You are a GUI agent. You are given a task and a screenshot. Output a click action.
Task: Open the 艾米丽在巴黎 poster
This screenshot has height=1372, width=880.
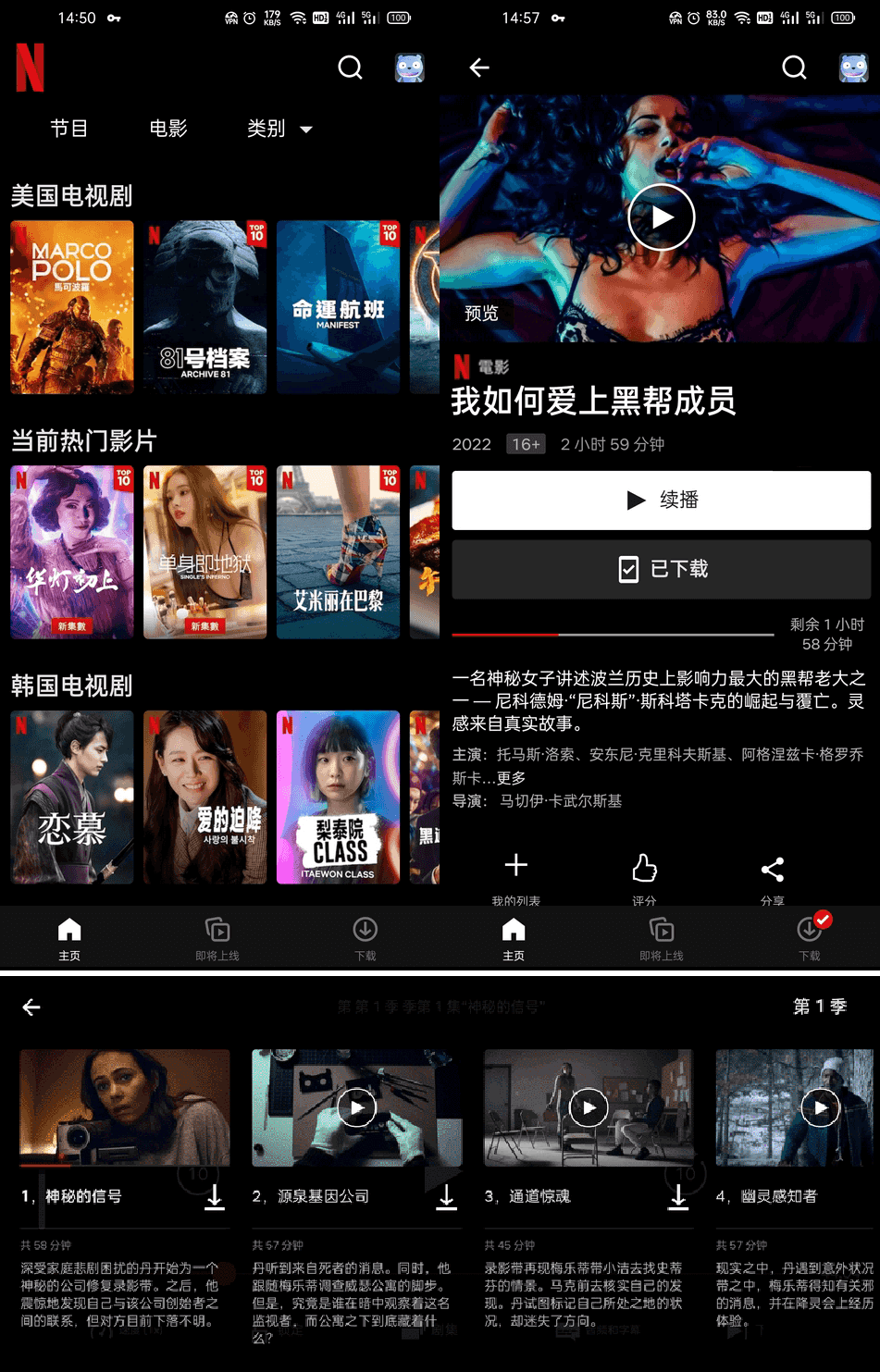pos(338,552)
